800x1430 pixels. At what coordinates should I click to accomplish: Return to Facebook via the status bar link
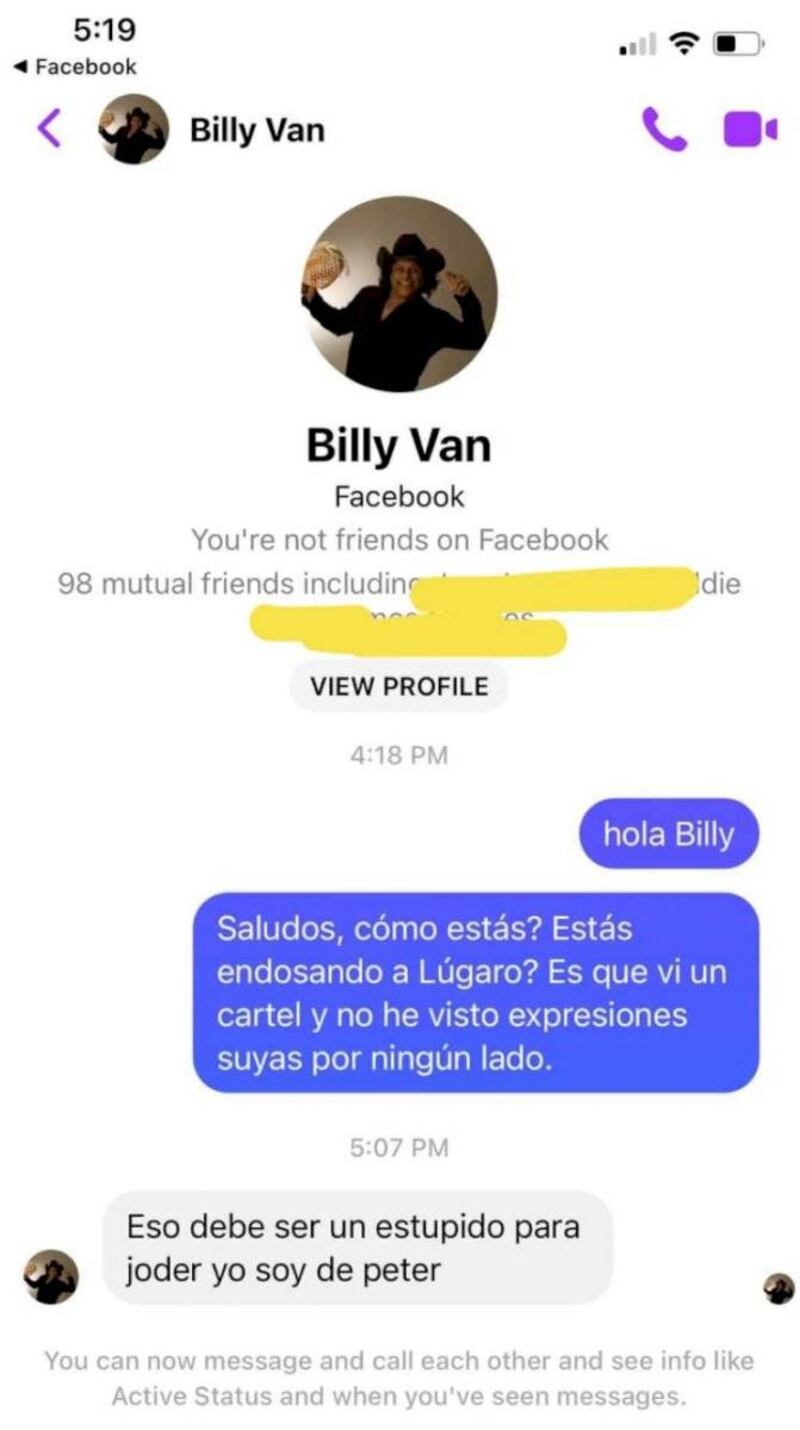click(x=75, y=67)
